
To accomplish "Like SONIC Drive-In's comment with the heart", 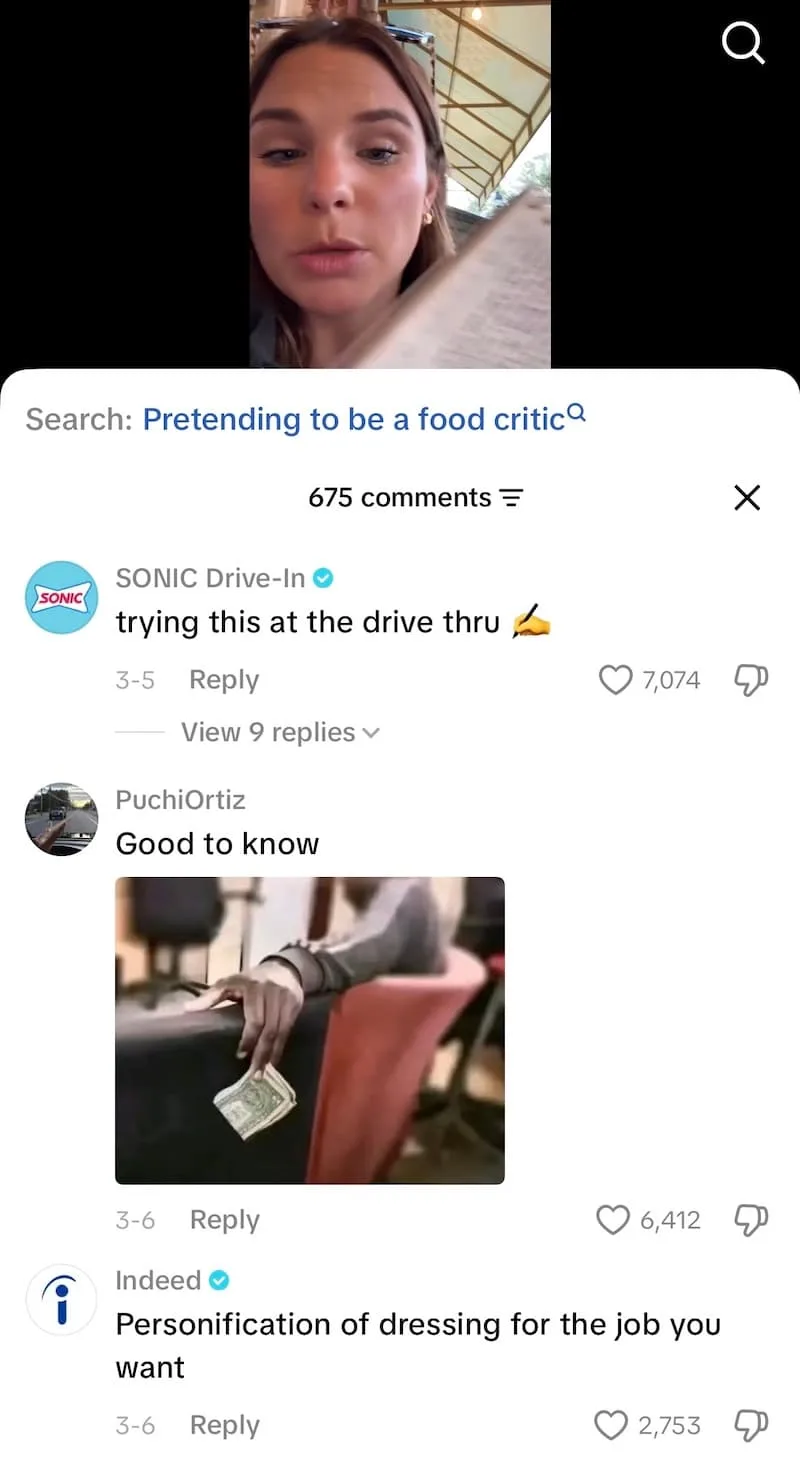I will [x=614, y=680].
